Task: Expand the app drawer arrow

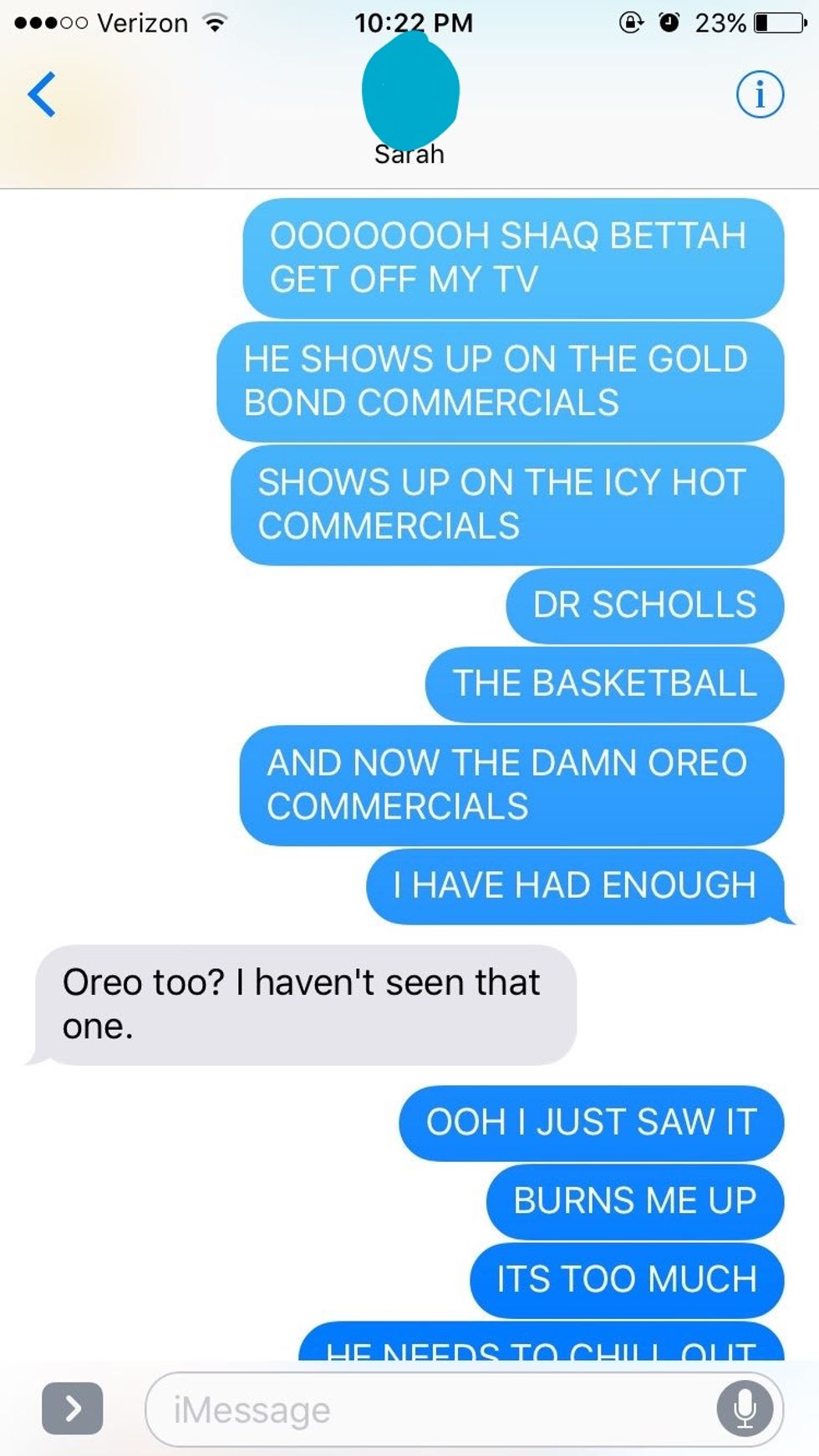Action: [x=73, y=1408]
